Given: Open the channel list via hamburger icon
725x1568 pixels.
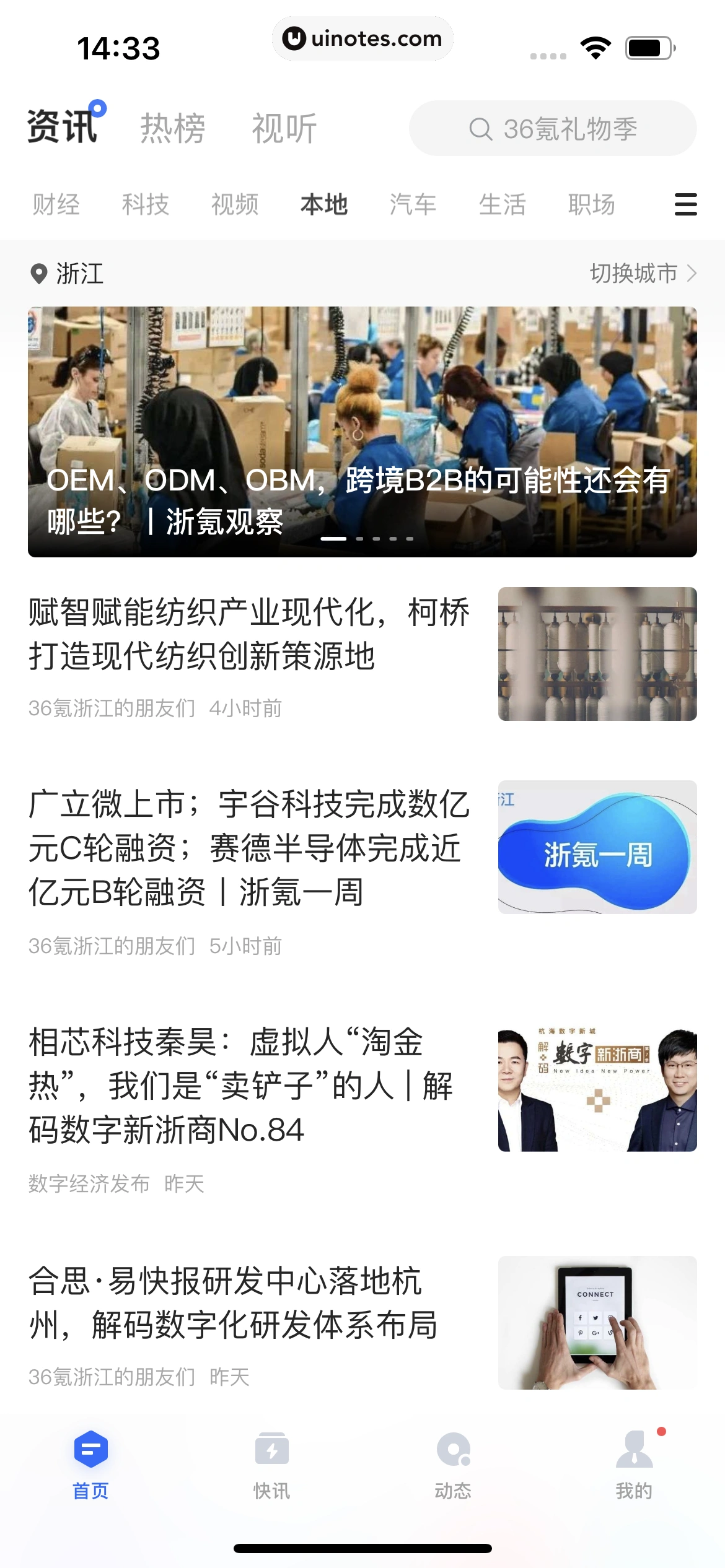Looking at the screenshot, I should pos(685,204).
